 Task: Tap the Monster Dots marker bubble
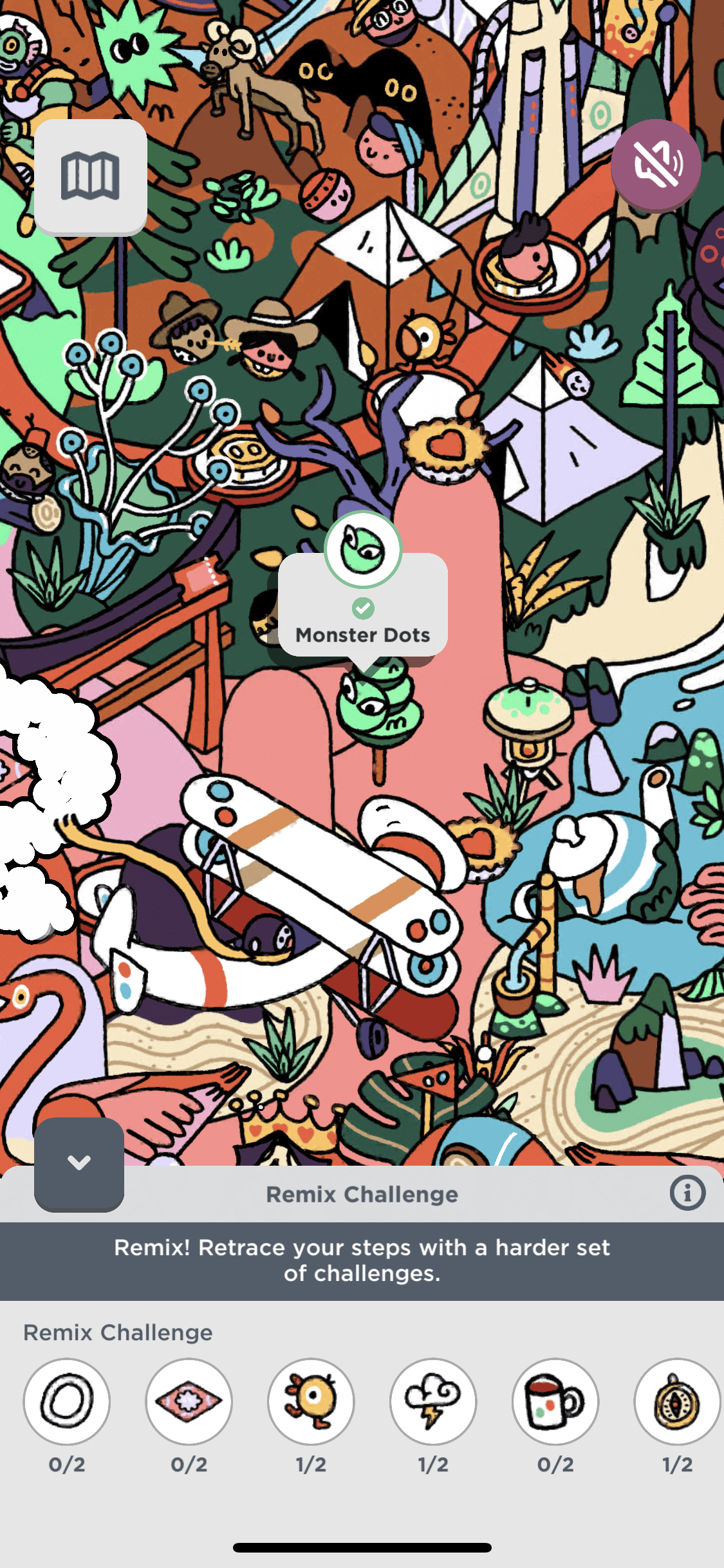click(x=363, y=605)
